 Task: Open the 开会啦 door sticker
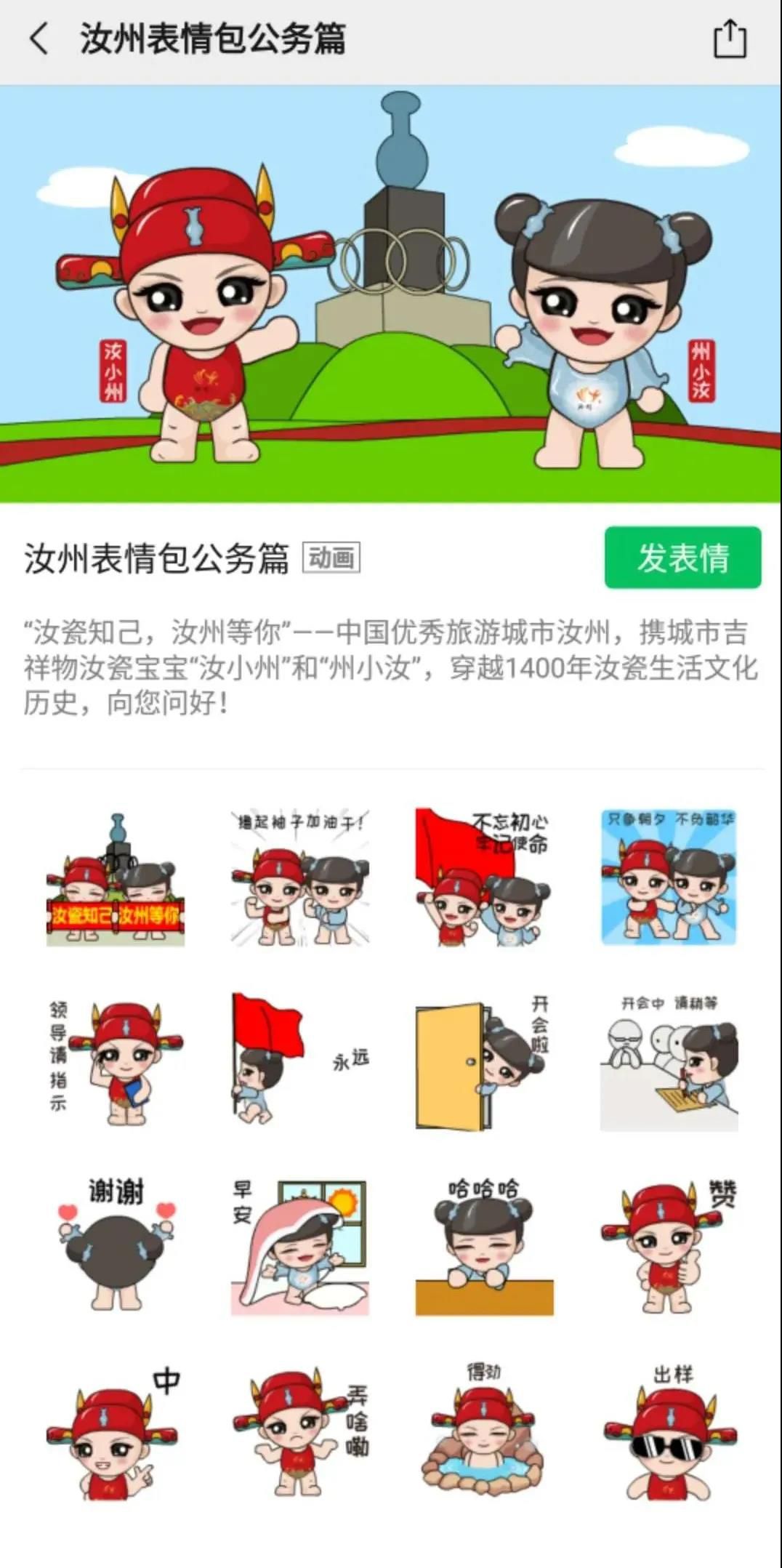click(x=484, y=1063)
